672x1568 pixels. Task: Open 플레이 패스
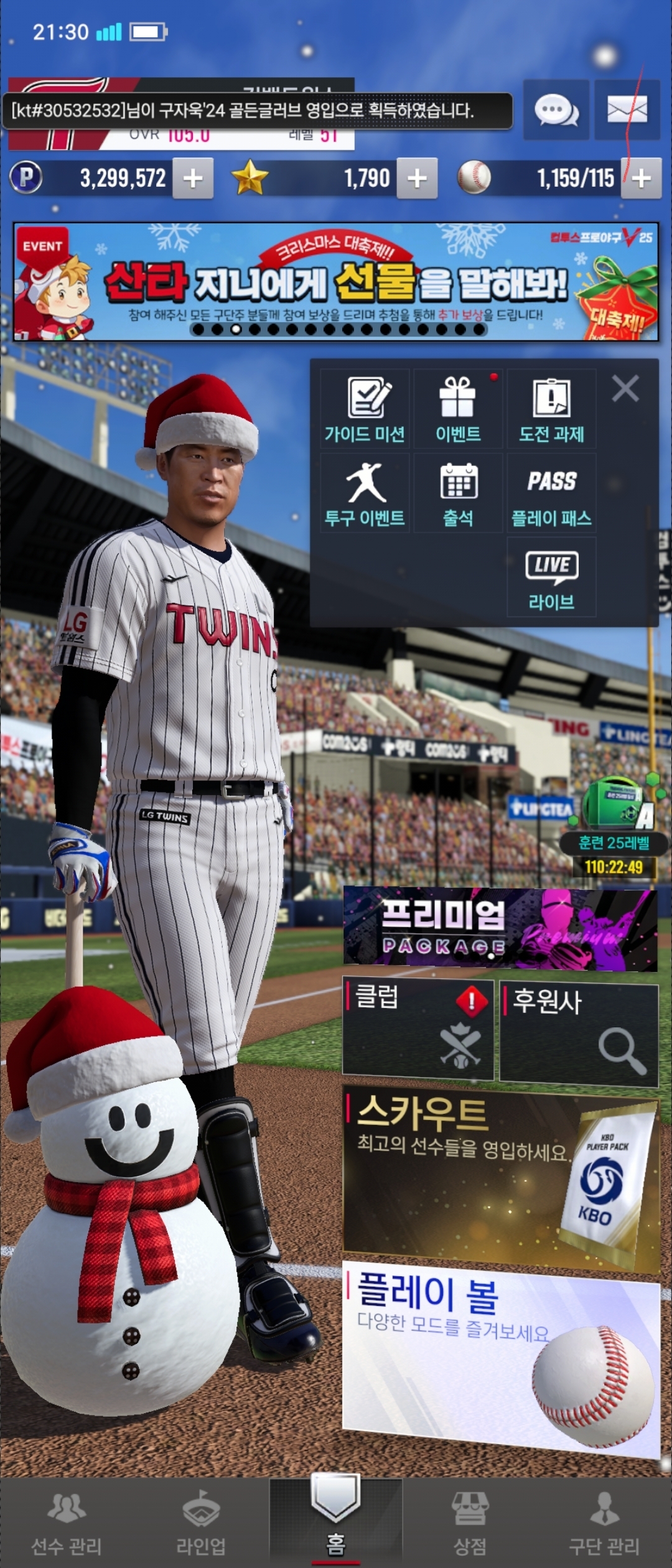(x=551, y=493)
